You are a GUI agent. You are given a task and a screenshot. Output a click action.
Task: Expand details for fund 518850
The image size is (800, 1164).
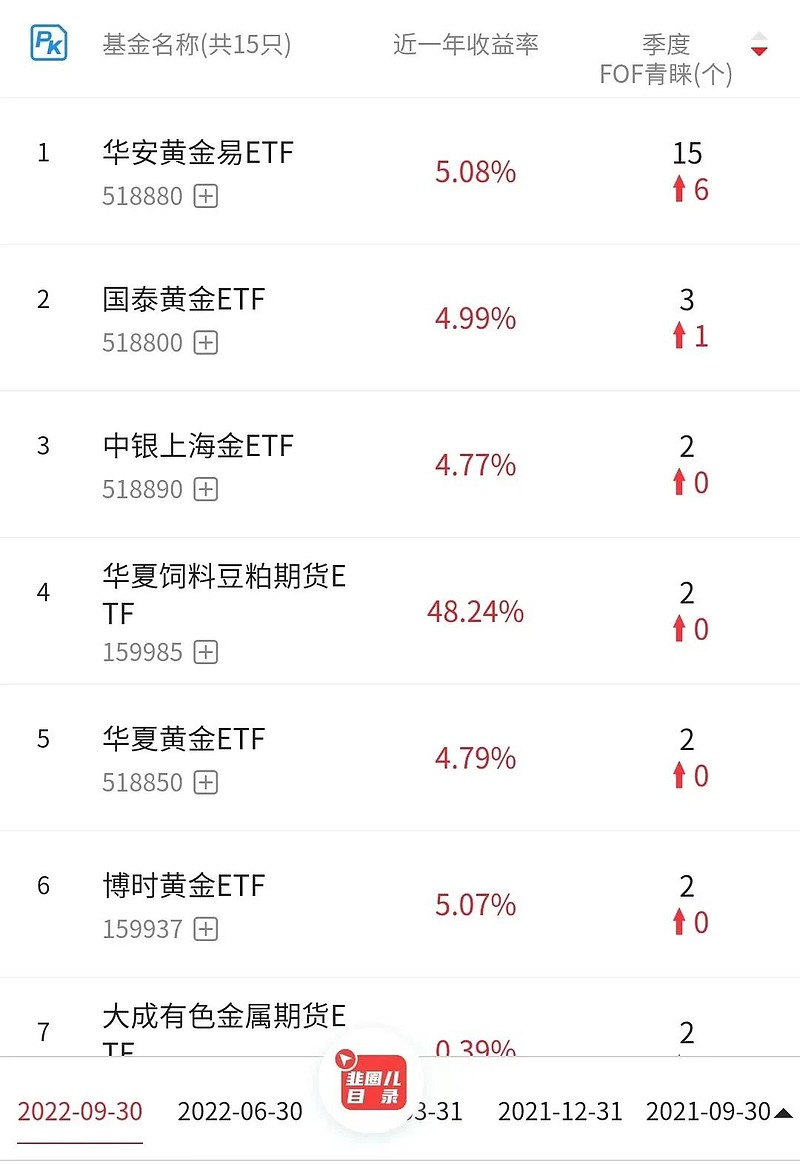point(204,783)
